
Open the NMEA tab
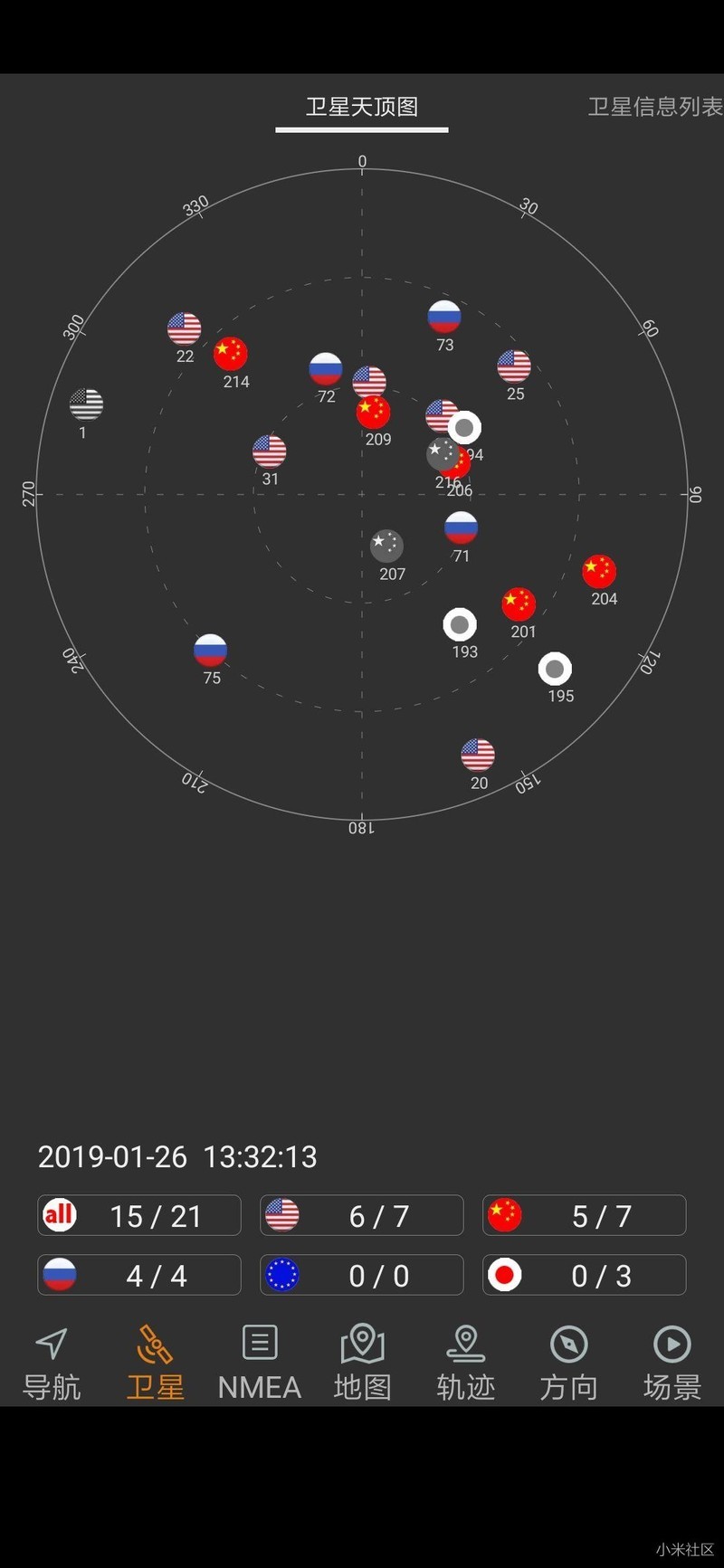(259, 1363)
